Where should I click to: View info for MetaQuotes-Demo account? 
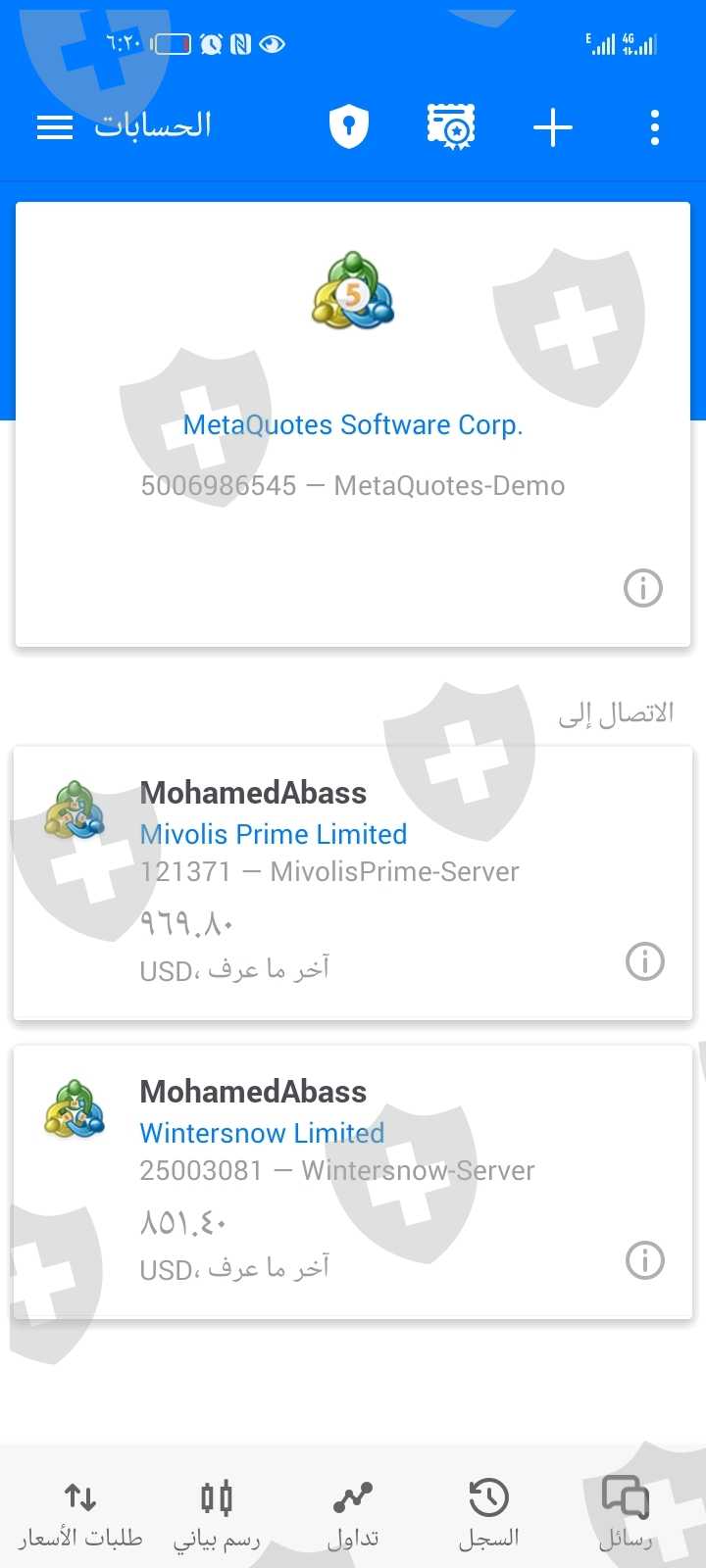[643, 588]
